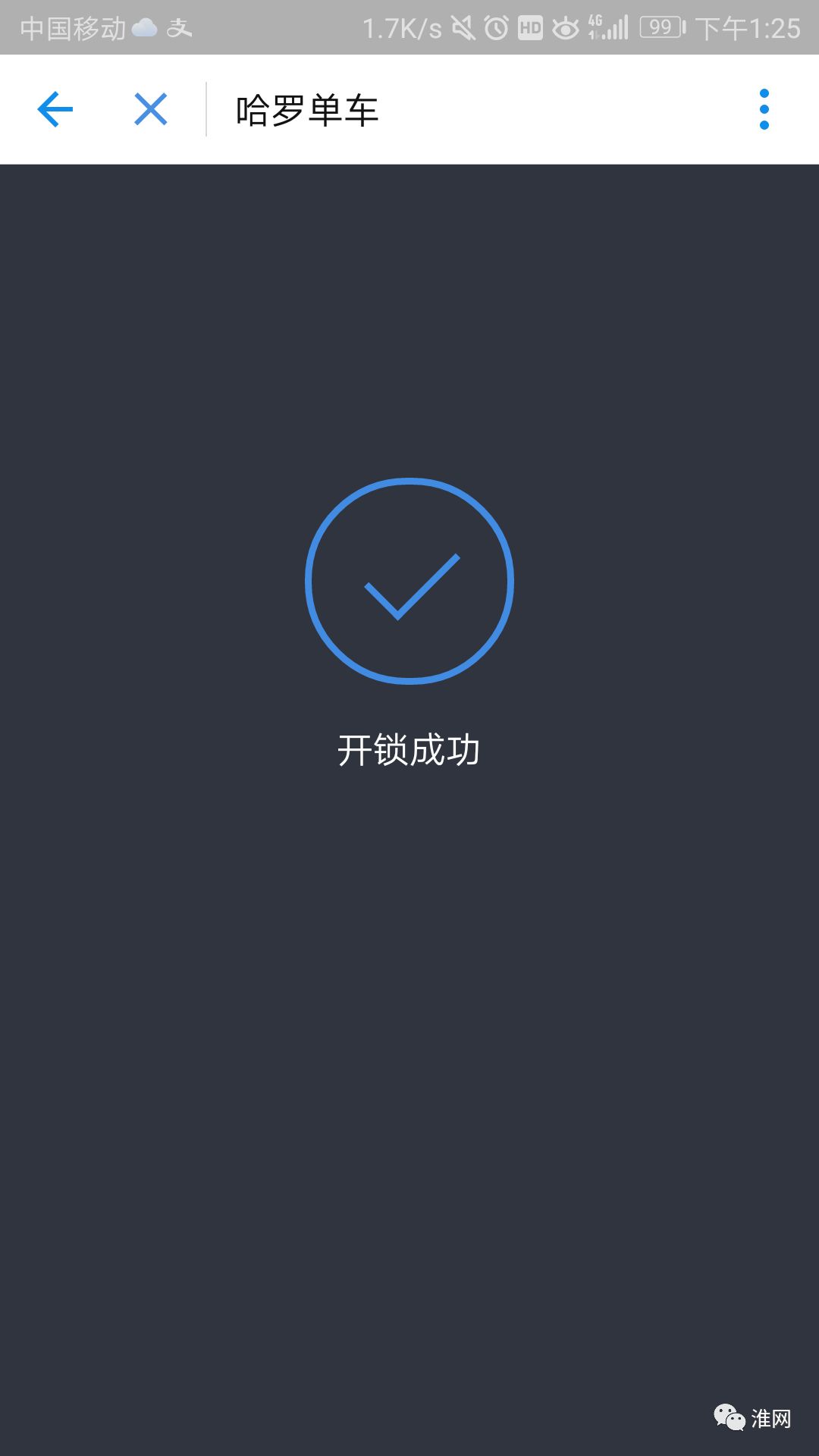Screen dimensions: 819x1456
Task: Tap the mute speaker icon in status bar
Action: [463, 27]
